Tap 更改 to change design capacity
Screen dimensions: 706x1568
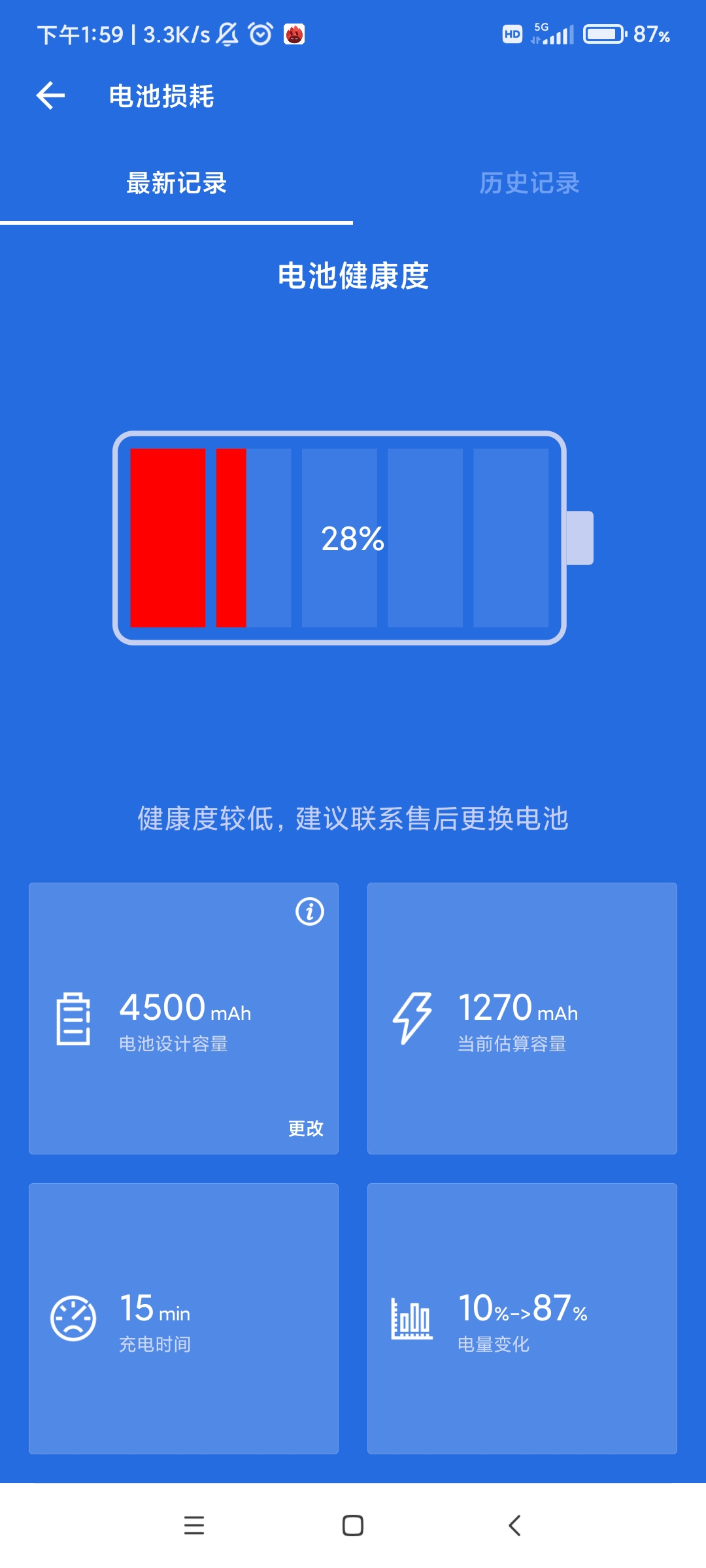306,1128
